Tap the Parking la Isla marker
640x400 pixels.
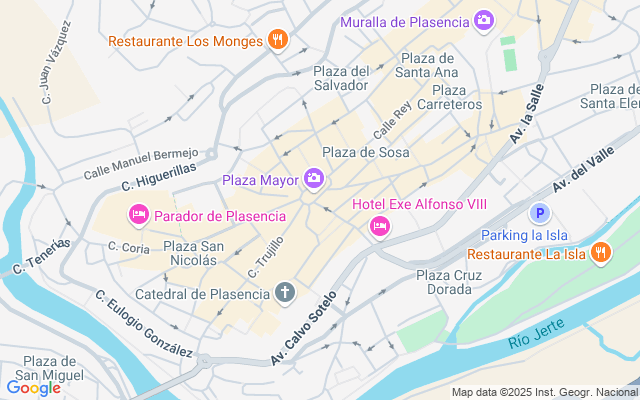click(x=540, y=213)
